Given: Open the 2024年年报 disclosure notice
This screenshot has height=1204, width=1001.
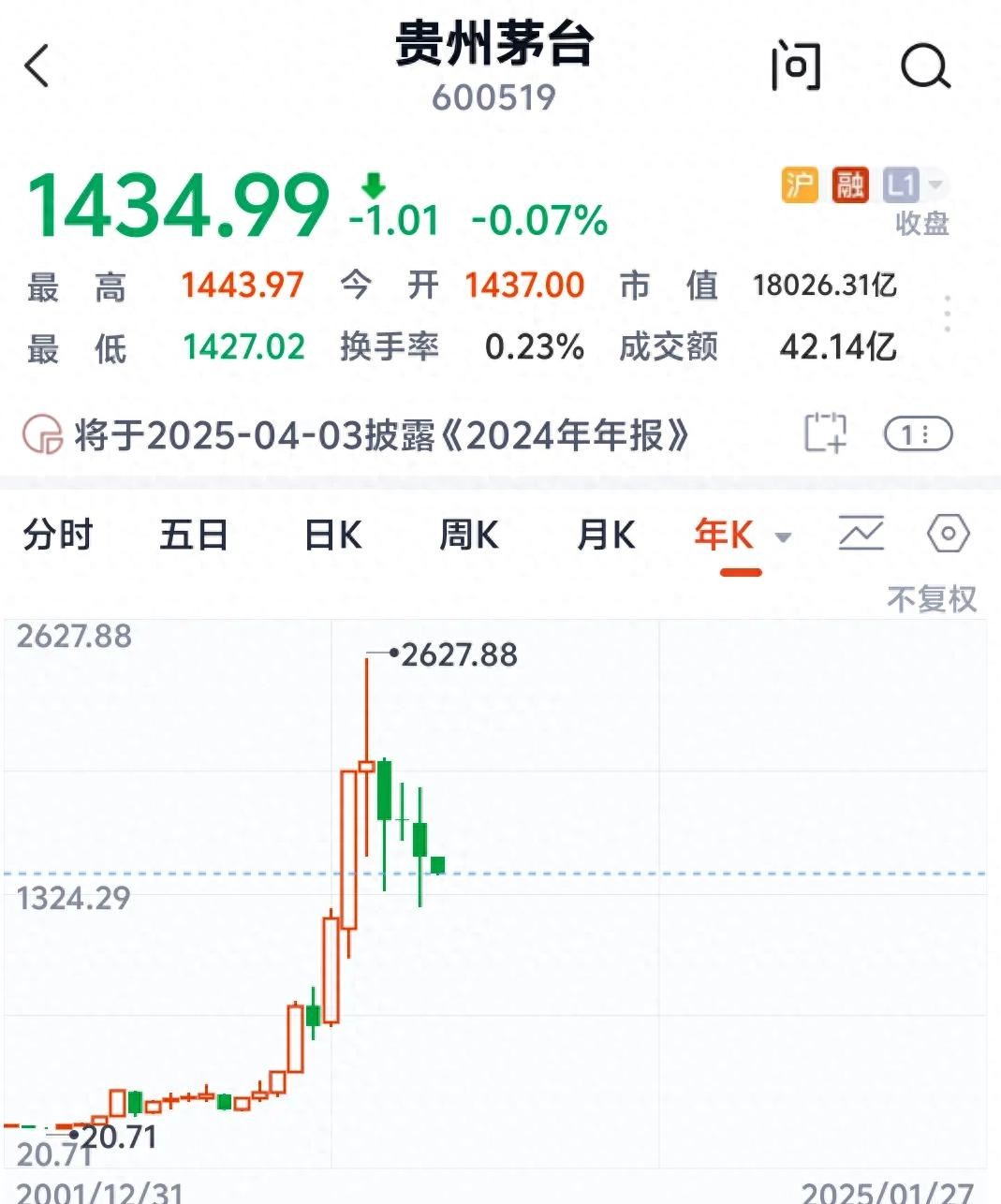Looking at the screenshot, I should pyautogui.click(x=382, y=435).
